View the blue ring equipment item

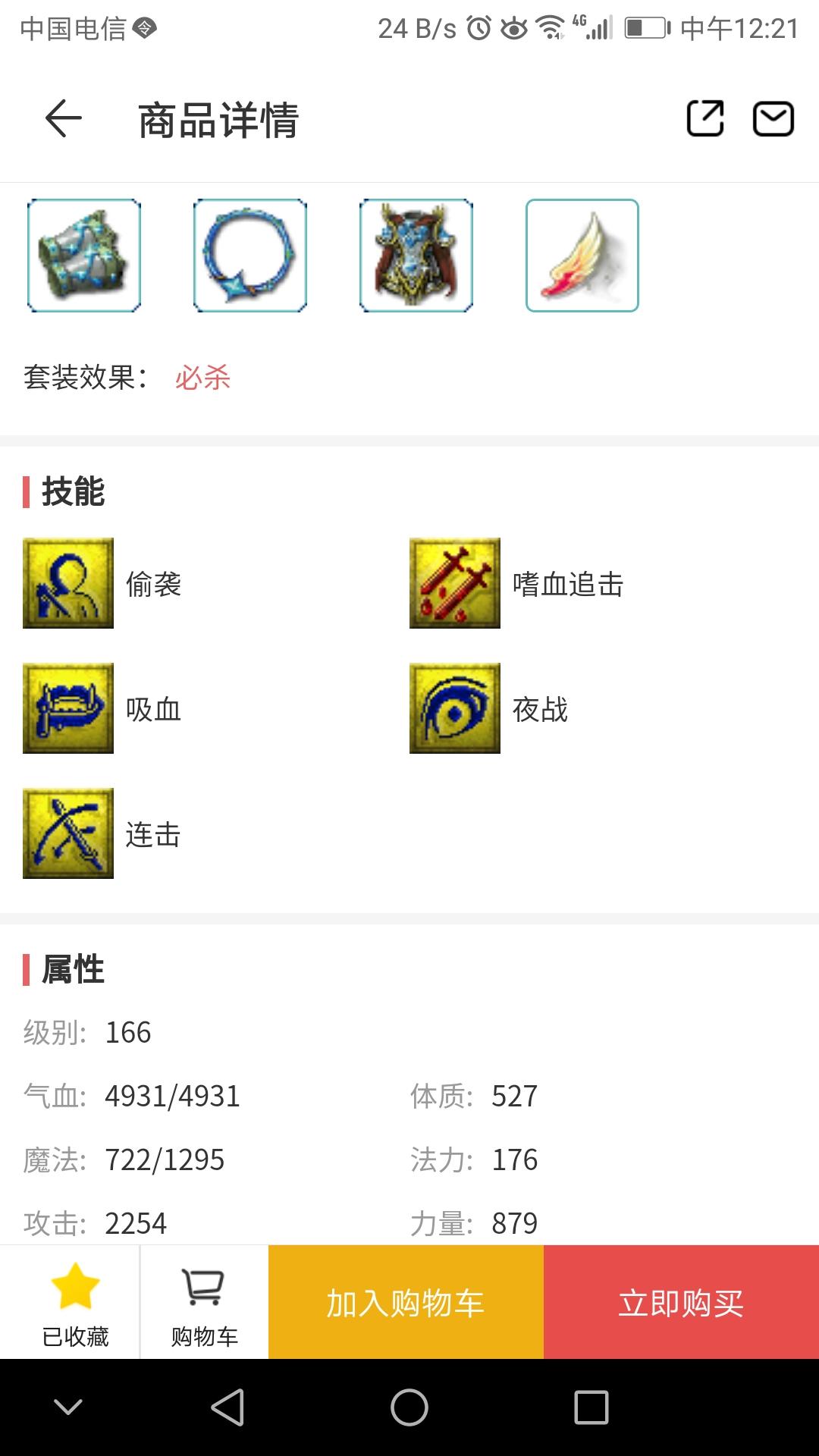click(250, 256)
